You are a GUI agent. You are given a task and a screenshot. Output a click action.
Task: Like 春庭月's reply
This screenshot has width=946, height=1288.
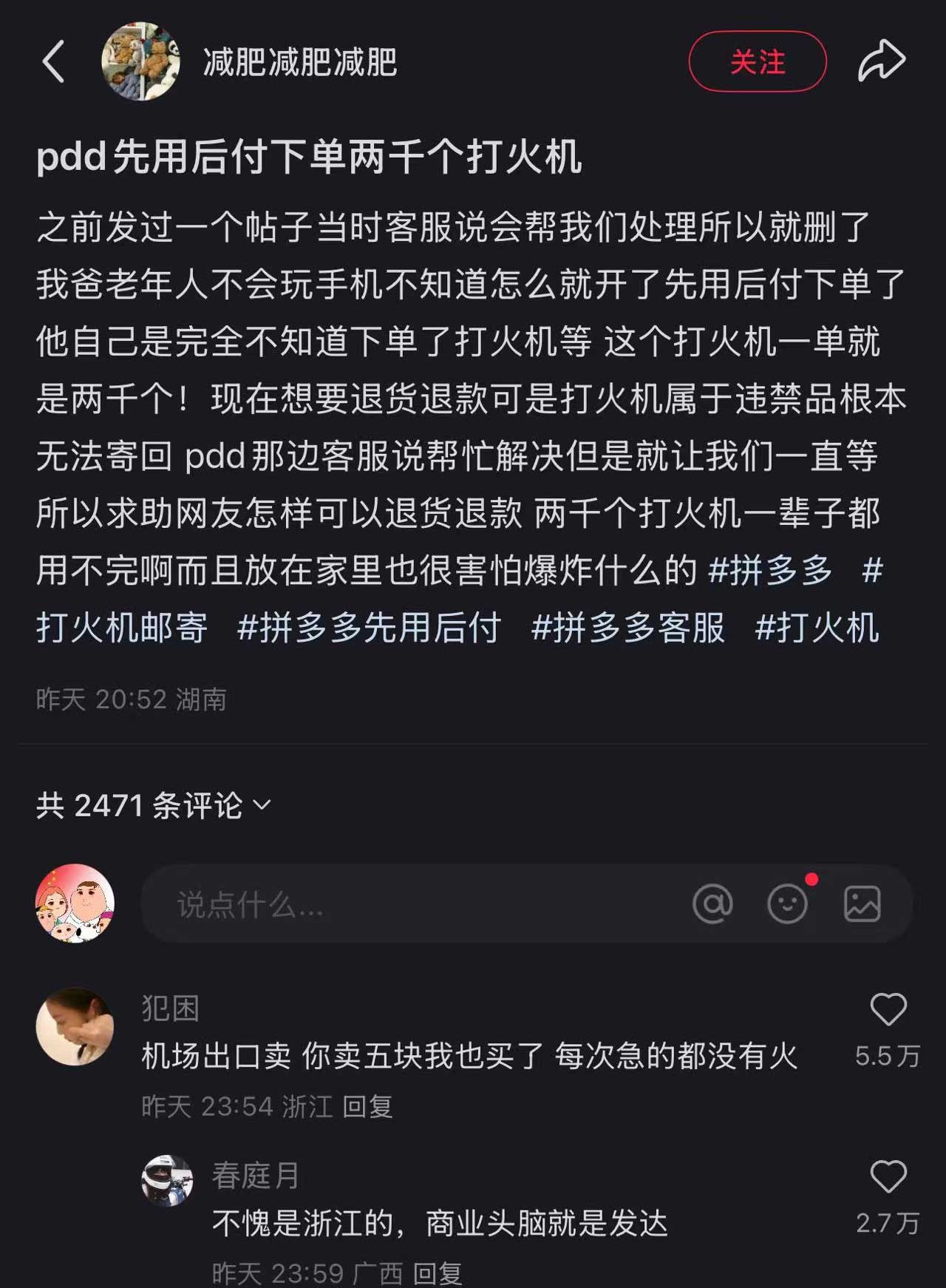click(888, 1176)
